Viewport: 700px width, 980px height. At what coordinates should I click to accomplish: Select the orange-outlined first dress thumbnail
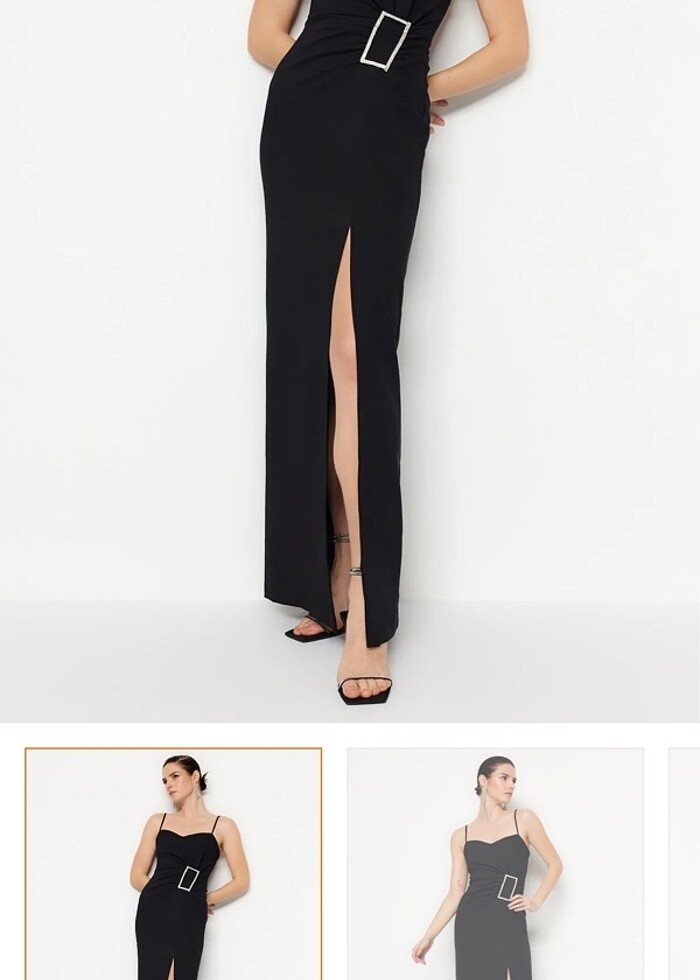click(173, 864)
